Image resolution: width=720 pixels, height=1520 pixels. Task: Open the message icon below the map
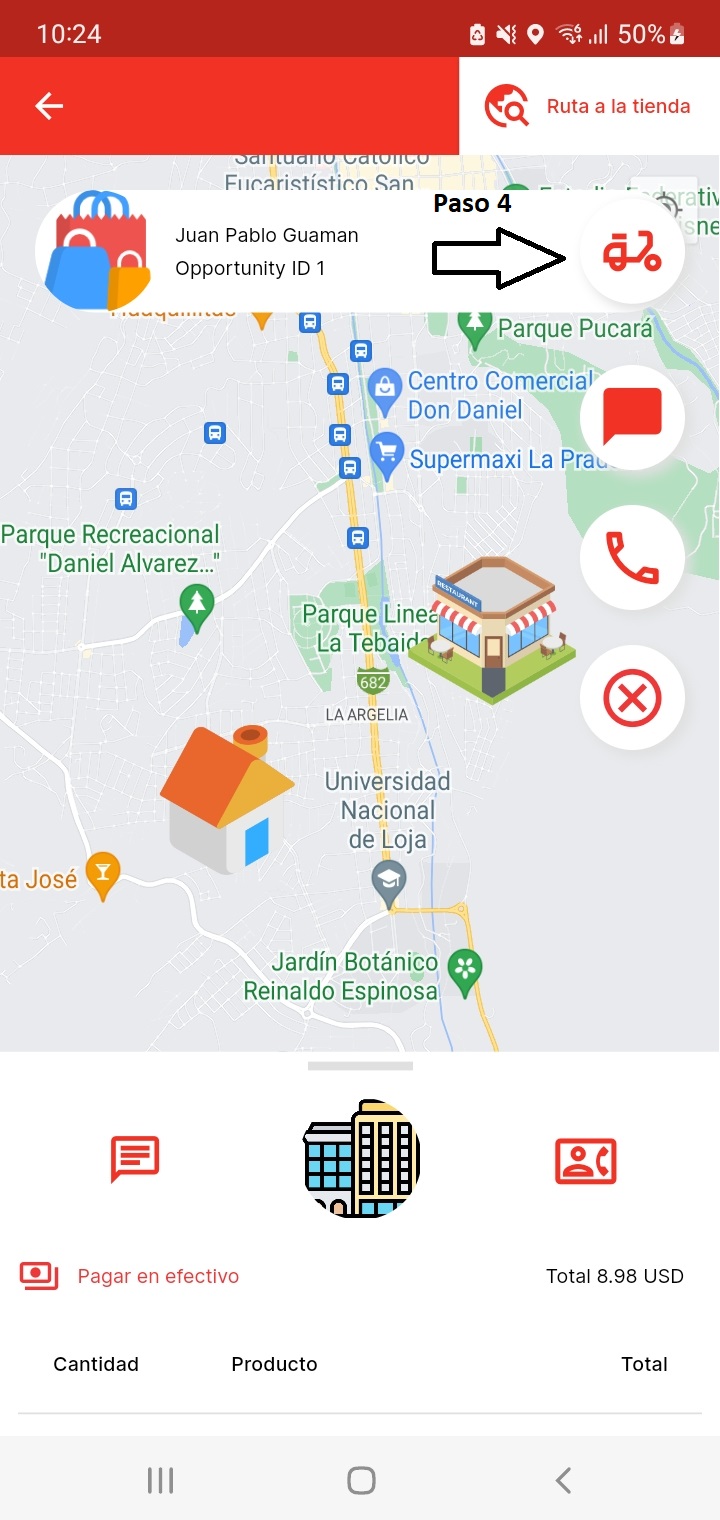(135, 1159)
